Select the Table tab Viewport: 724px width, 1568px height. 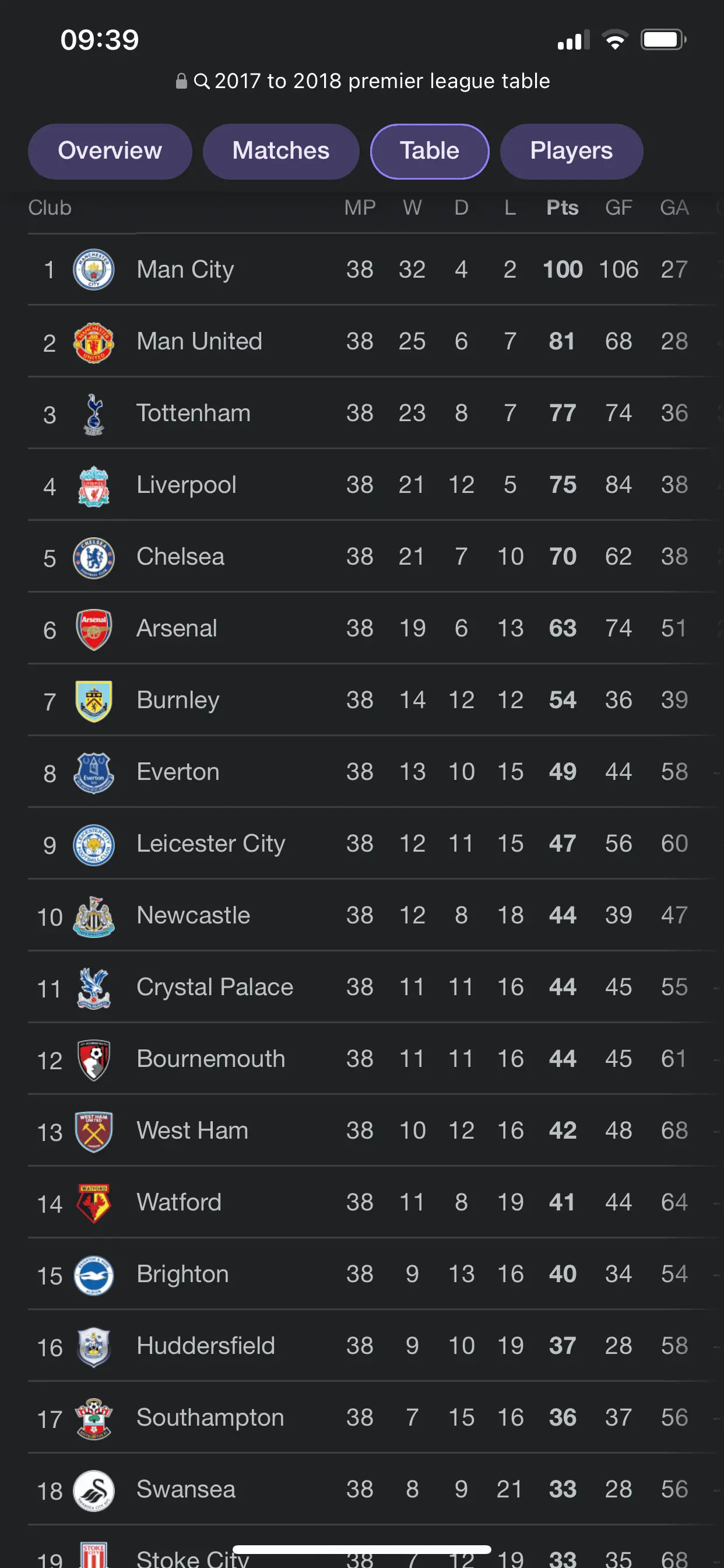pos(429,151)
